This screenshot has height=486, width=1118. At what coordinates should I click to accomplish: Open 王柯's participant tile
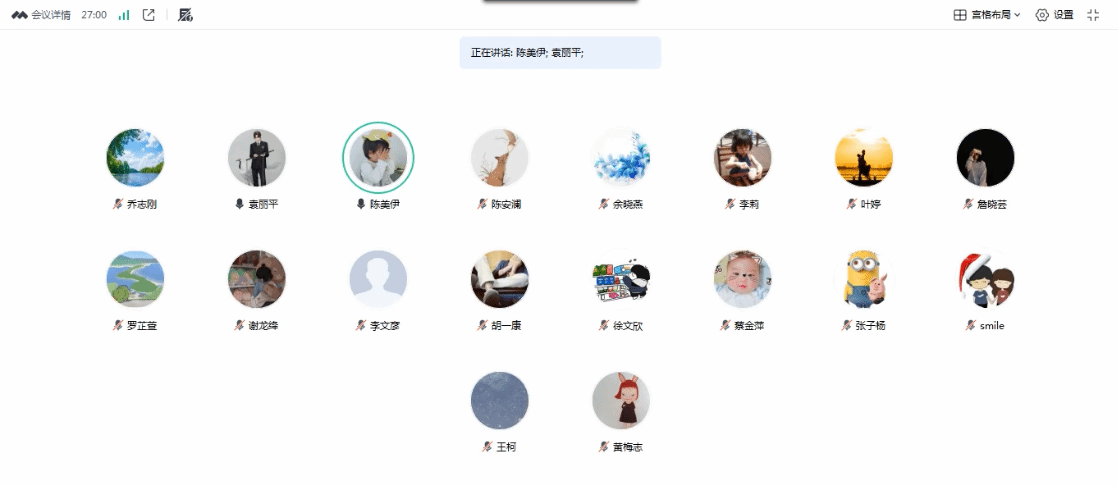500,400
